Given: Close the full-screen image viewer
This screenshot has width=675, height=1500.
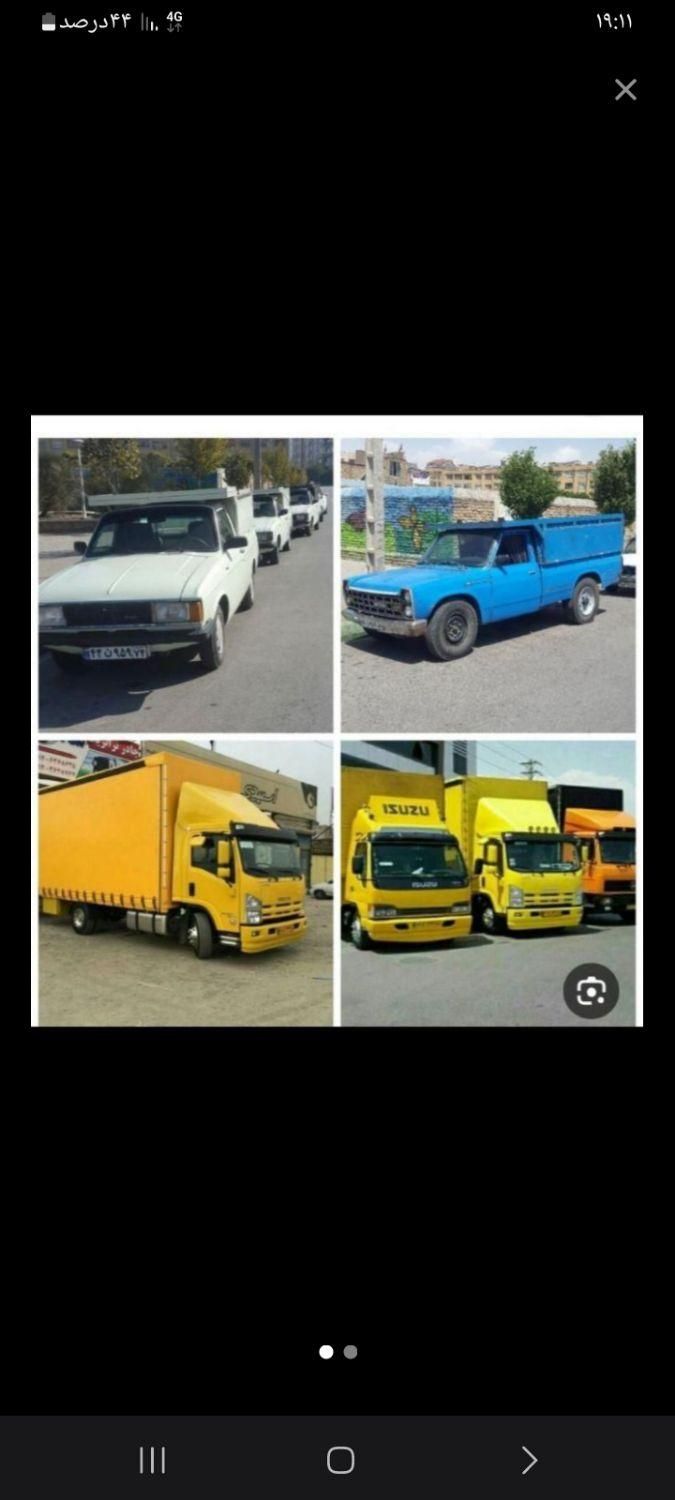Looking at the screenshot, I should [x=625, y=90].
